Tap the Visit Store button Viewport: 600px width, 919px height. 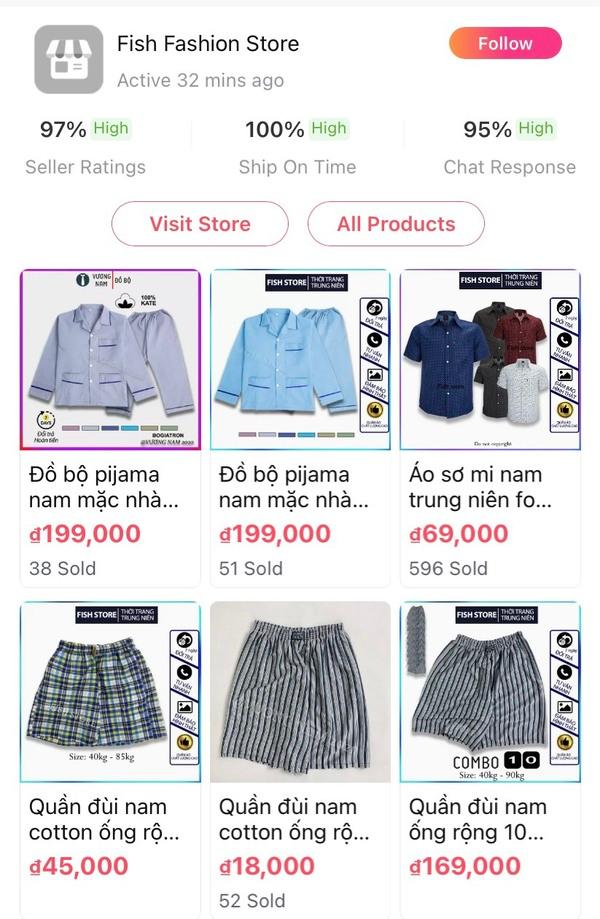click(200, 224)
